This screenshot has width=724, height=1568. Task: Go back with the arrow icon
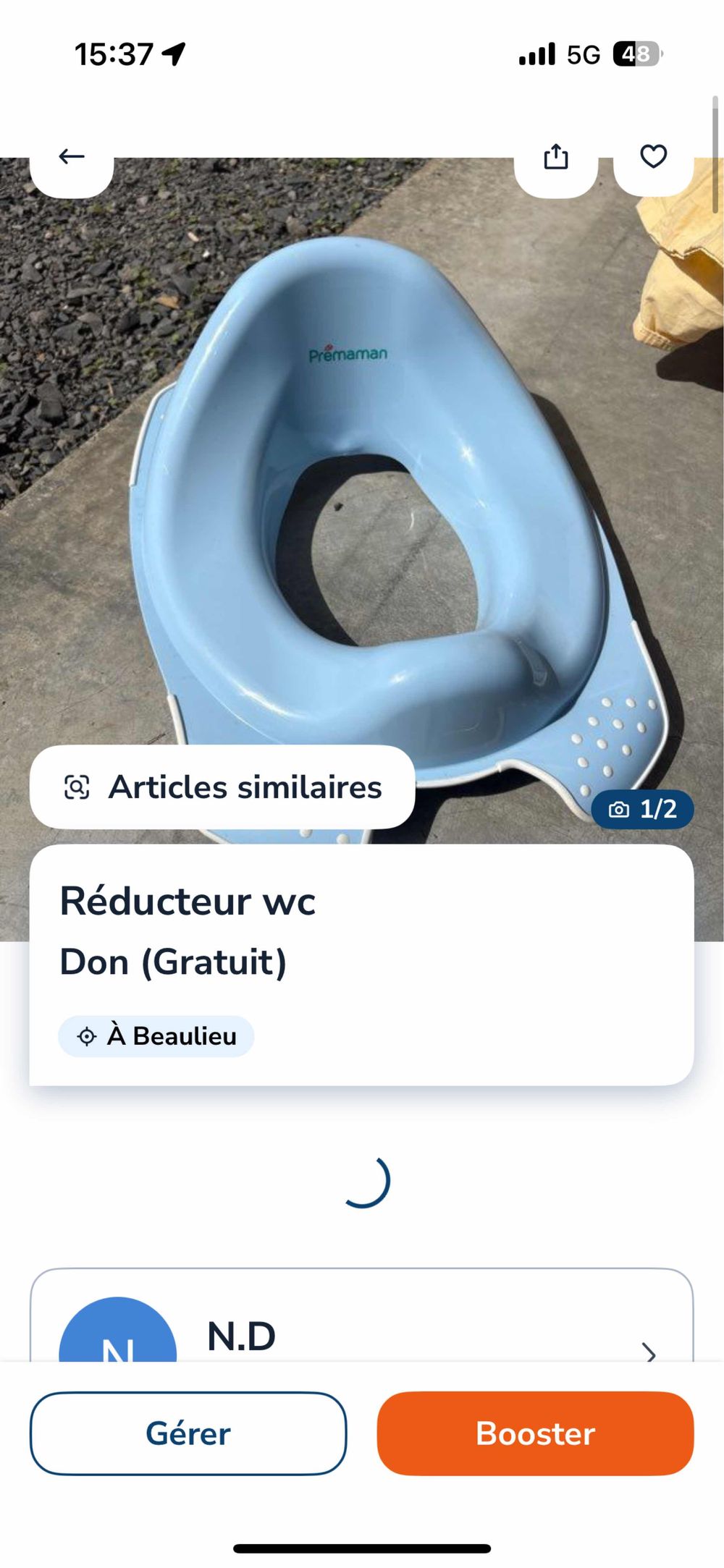72,157
